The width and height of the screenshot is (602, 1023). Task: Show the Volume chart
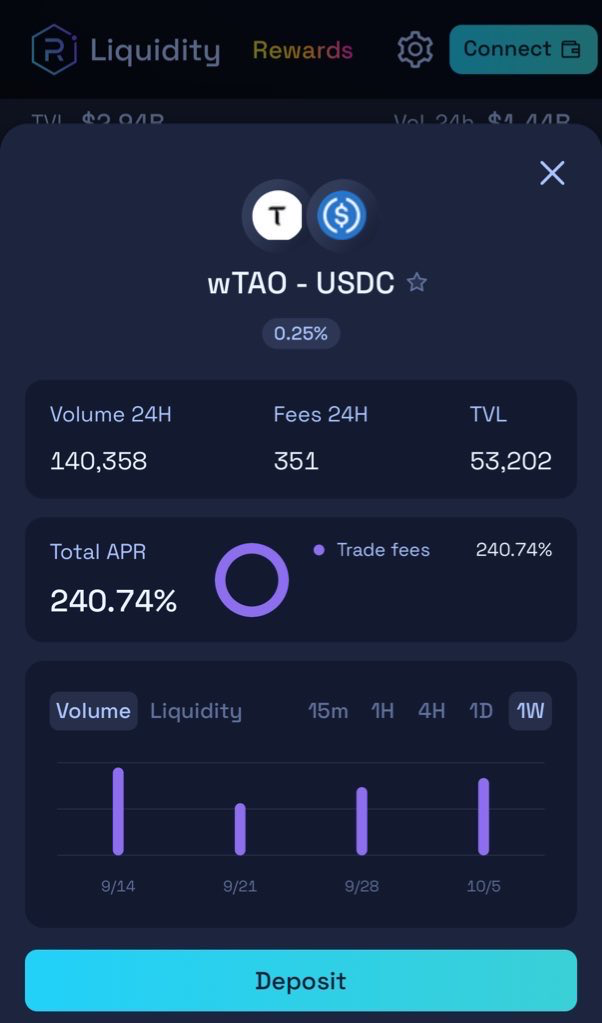point(93,711)
